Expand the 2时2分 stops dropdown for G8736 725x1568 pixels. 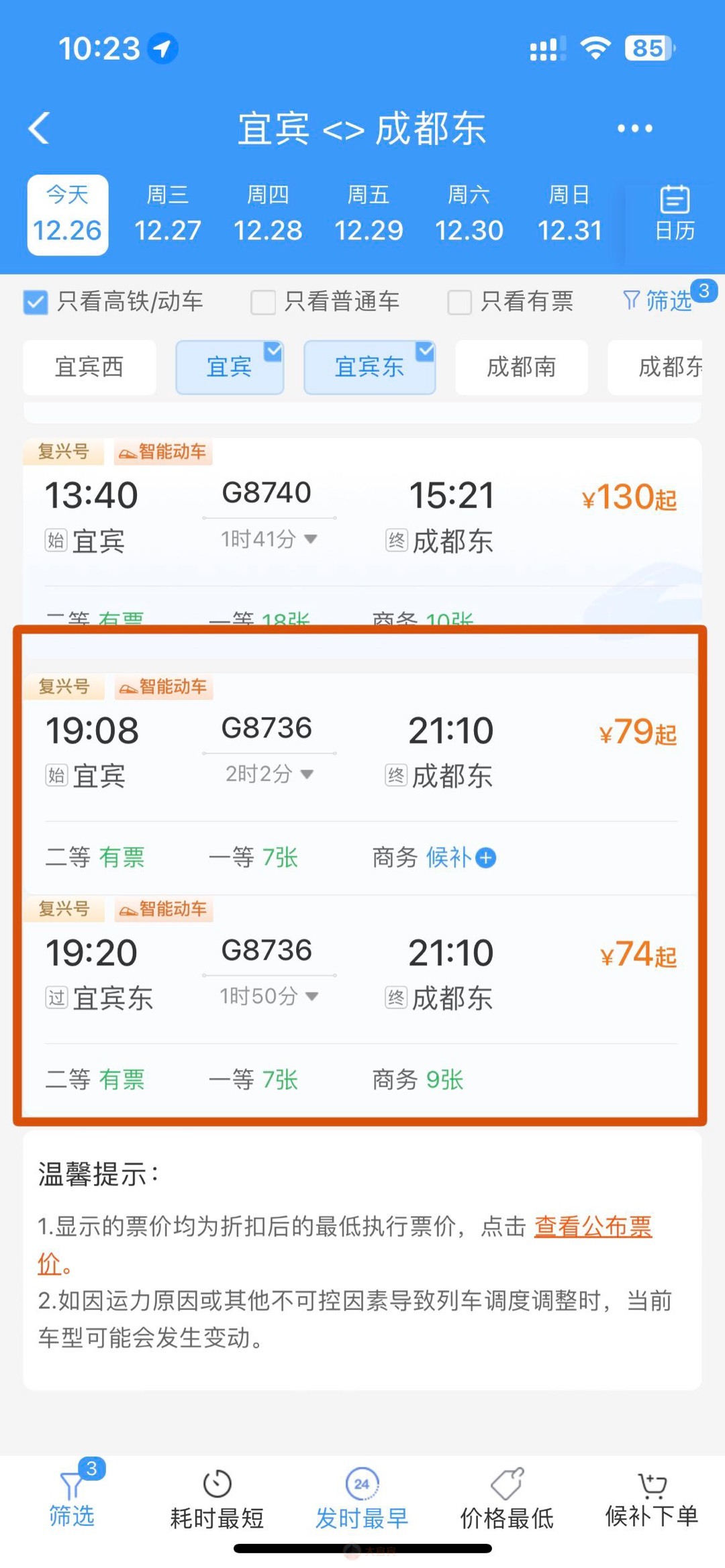pos(269,774)
